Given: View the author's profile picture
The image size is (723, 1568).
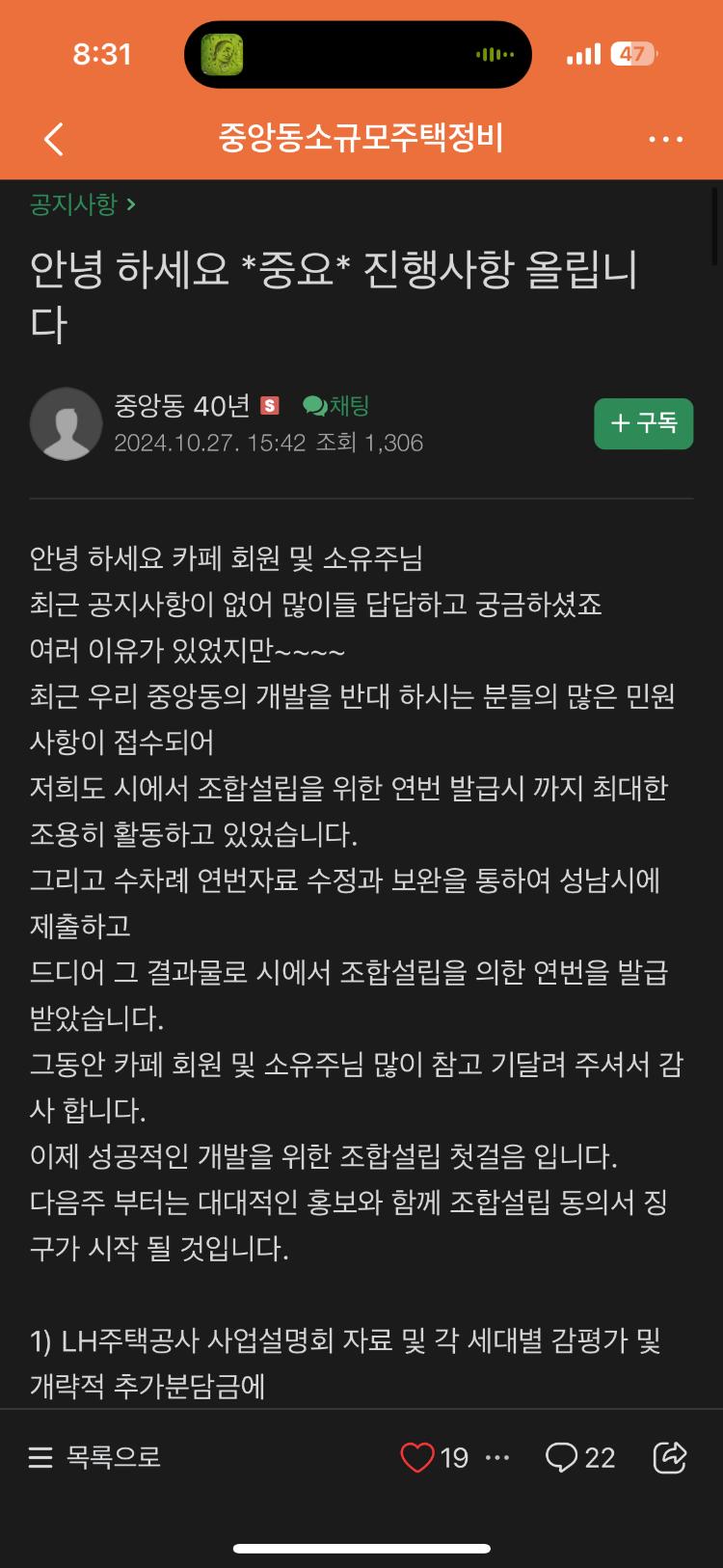Looking at the screenshot, I should coord(66,424).
